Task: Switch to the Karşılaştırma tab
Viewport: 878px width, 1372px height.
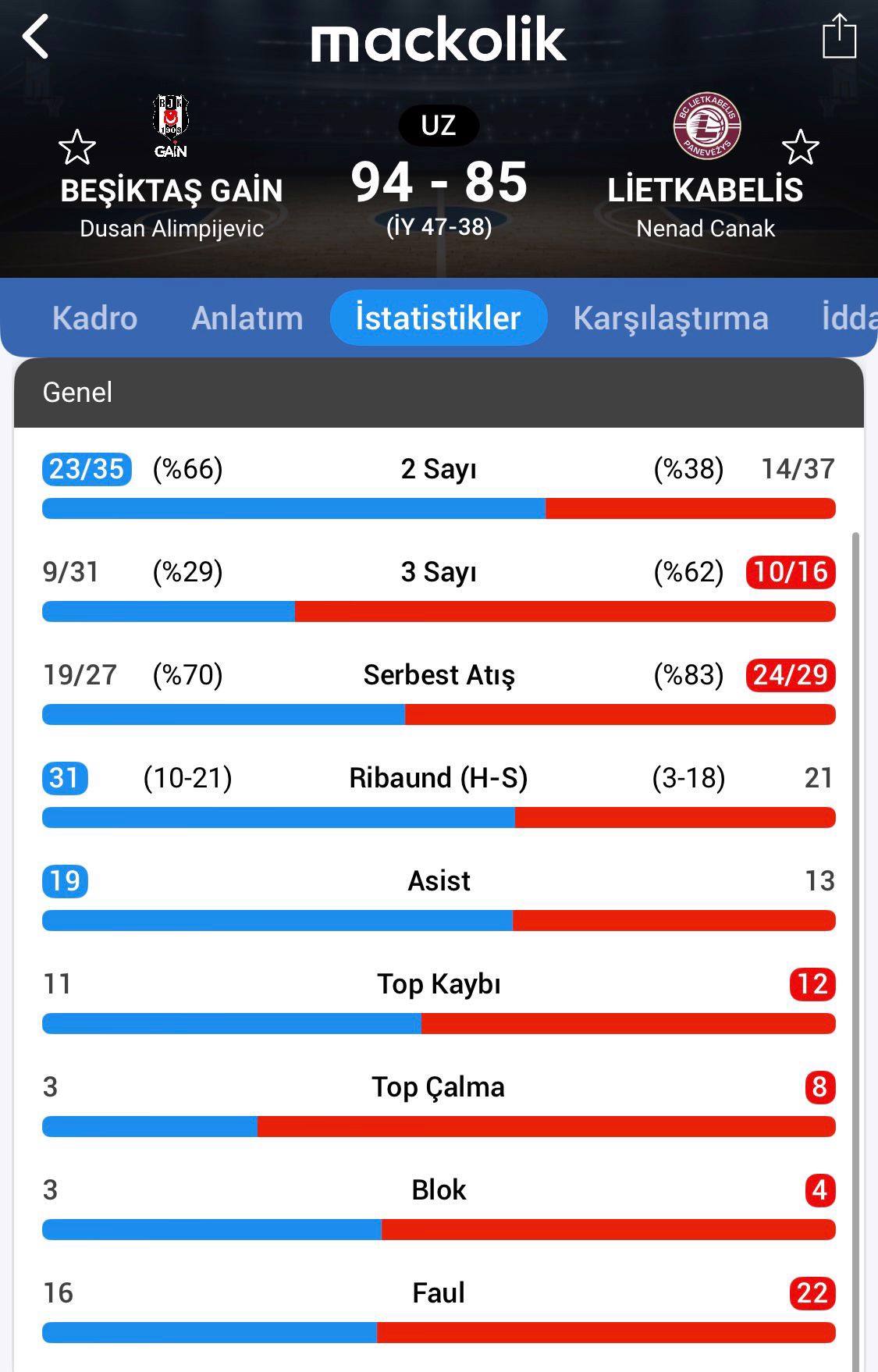Action: tap(670, 318)
